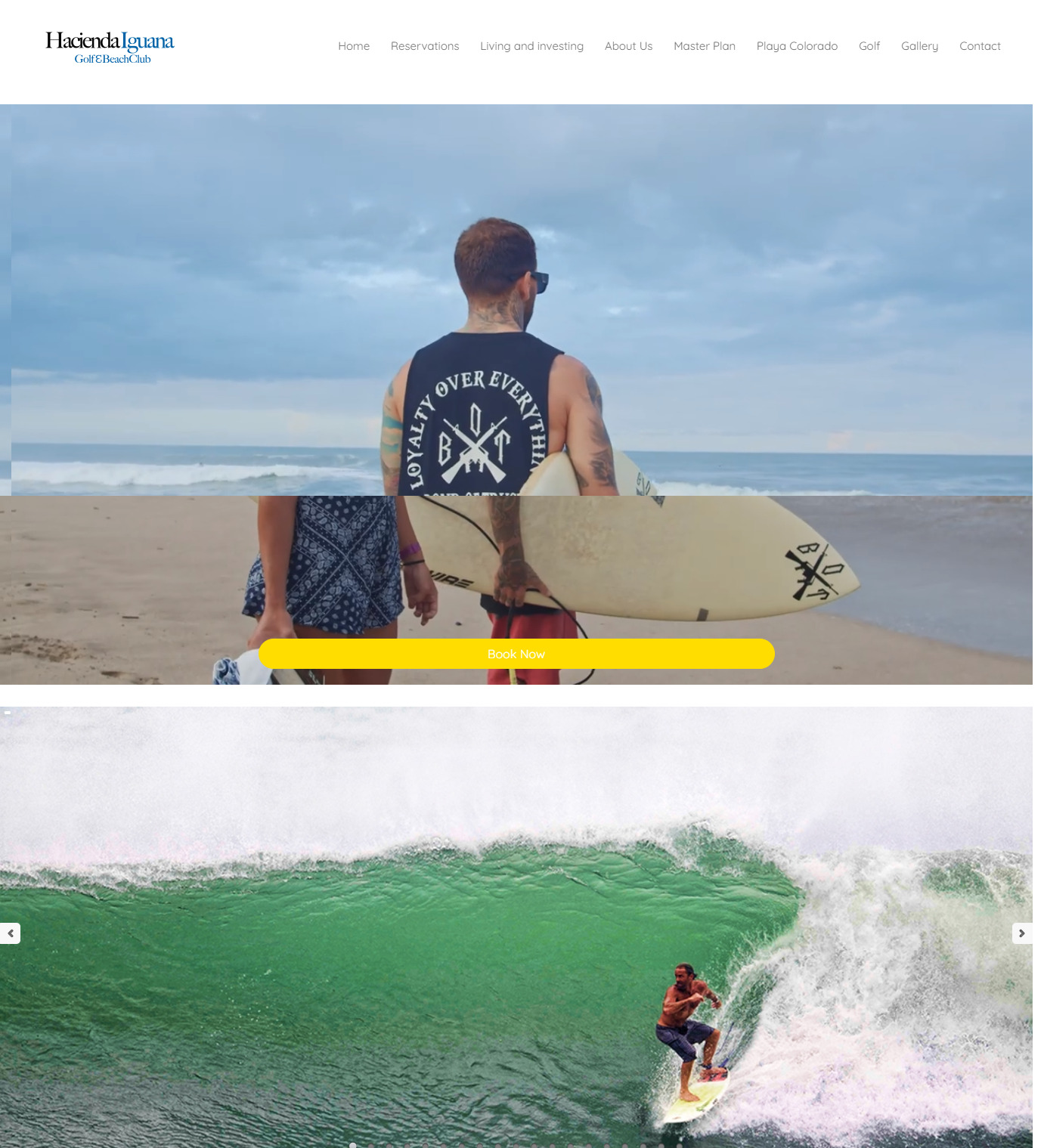Open the Home page link
This screenshot has width=1044, height=1148.
pos(354,46)
